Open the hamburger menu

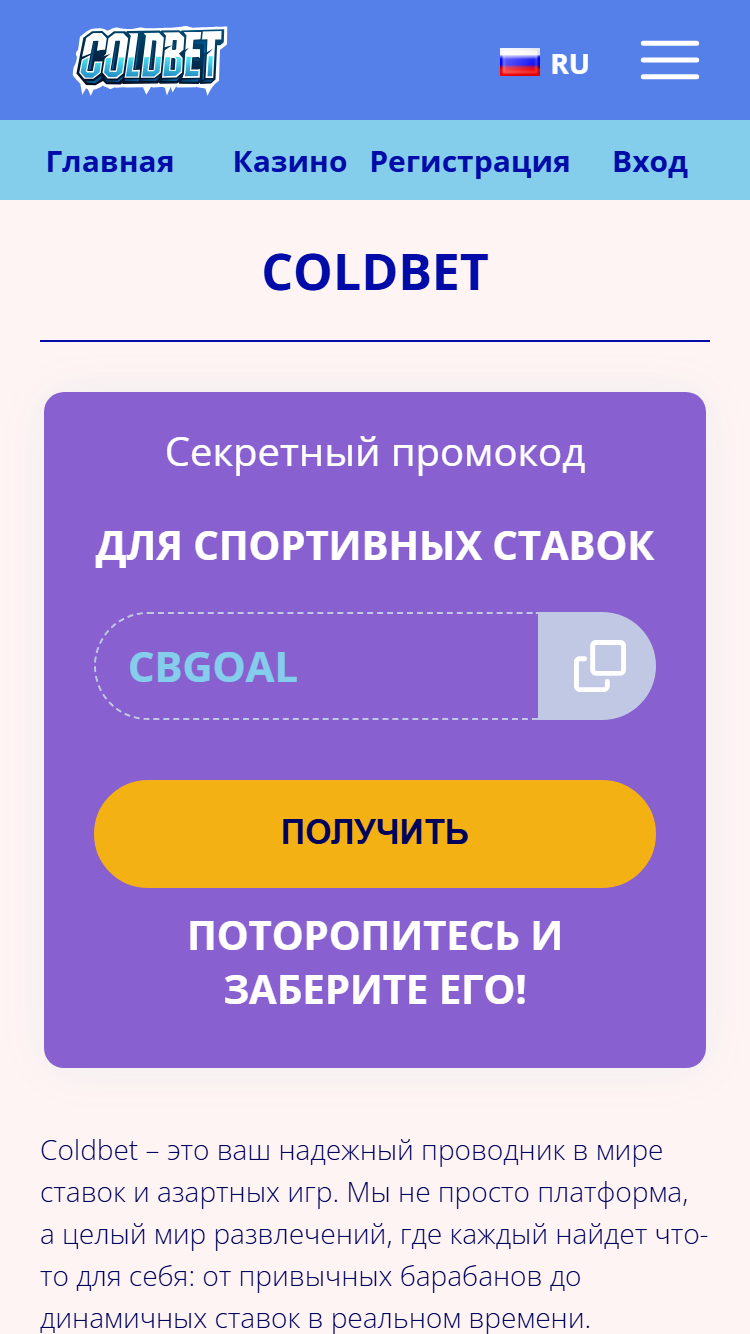(x=670, y=60)
